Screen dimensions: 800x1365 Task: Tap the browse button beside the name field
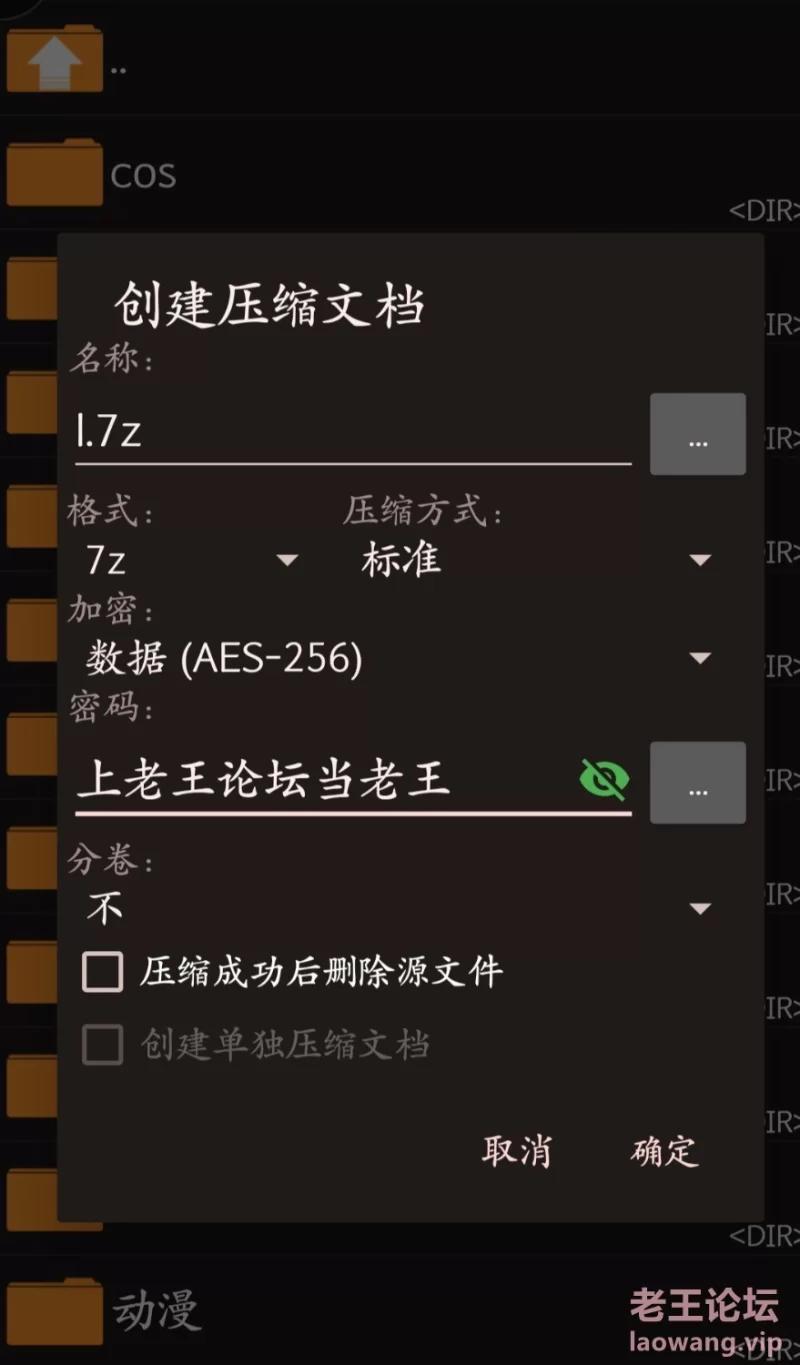coord(697,434)
